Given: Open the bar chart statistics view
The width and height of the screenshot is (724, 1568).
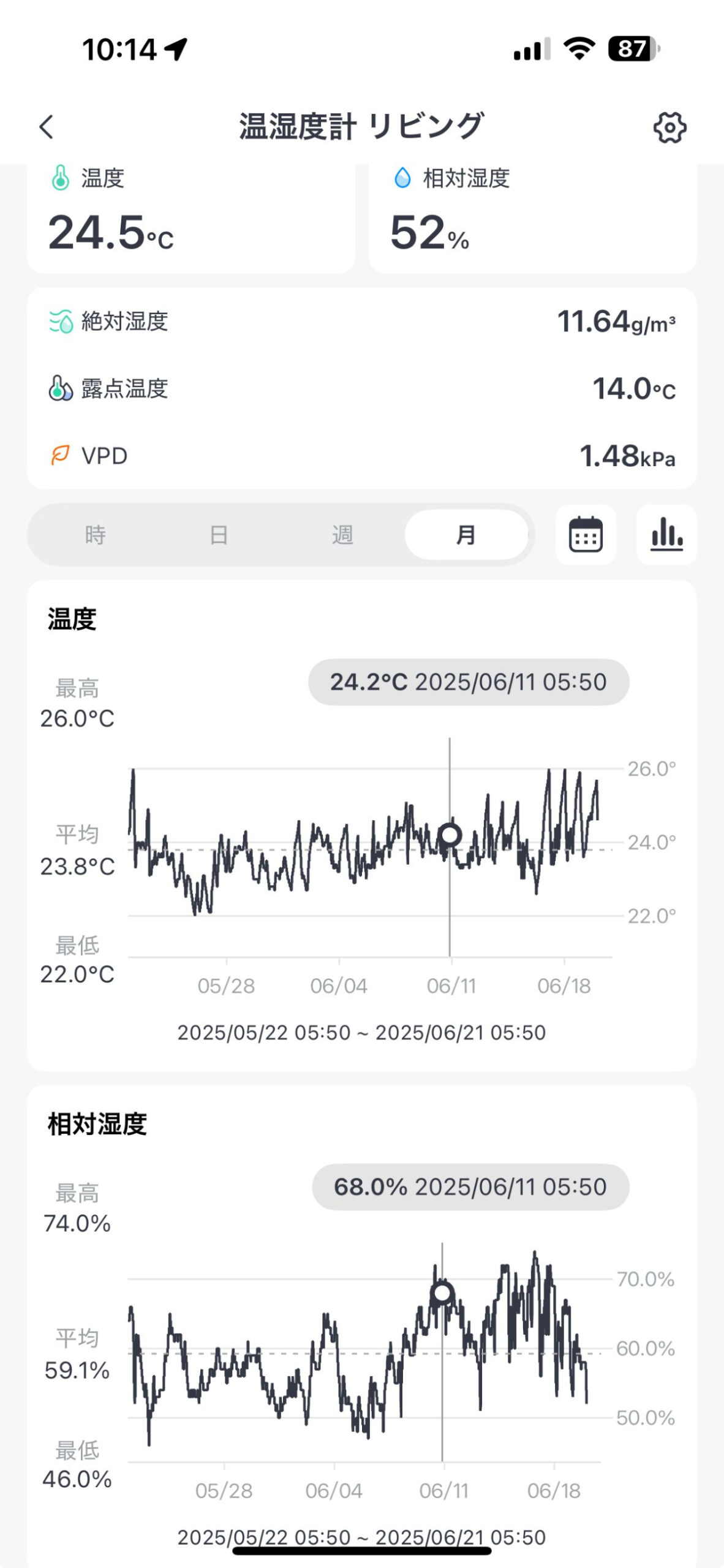Looking at the screenshot, I should [x=666, y=535].
